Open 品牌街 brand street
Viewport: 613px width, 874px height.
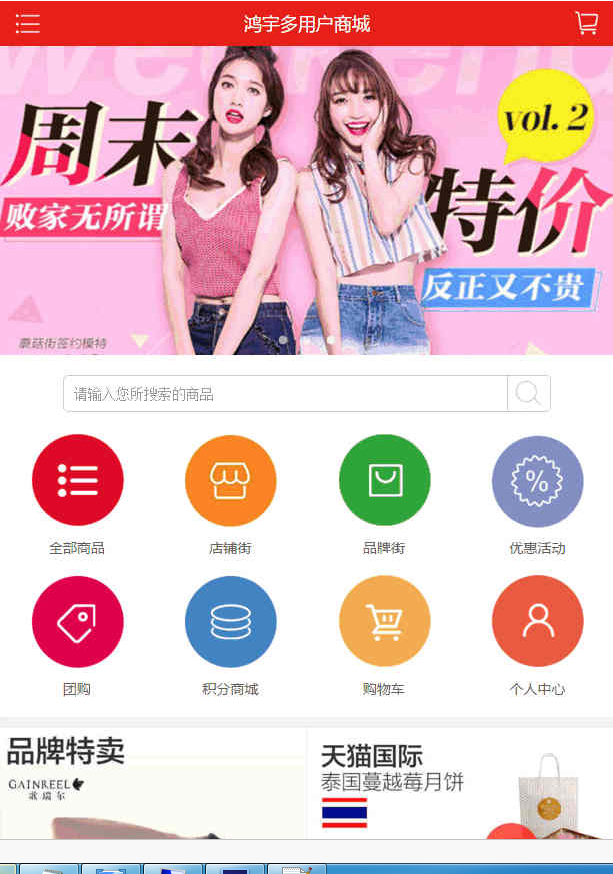384,481
